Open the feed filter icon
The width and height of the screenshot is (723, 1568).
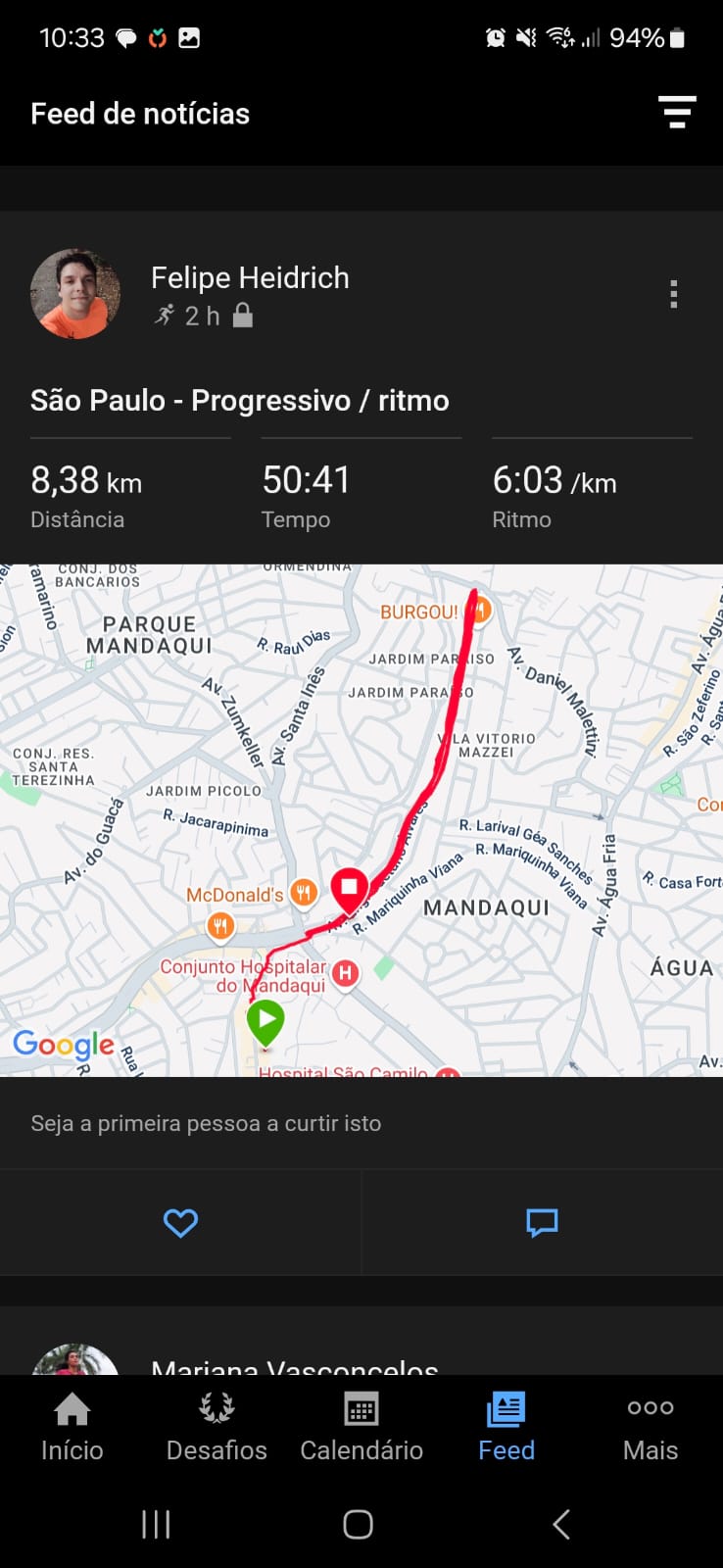point(677,113)
